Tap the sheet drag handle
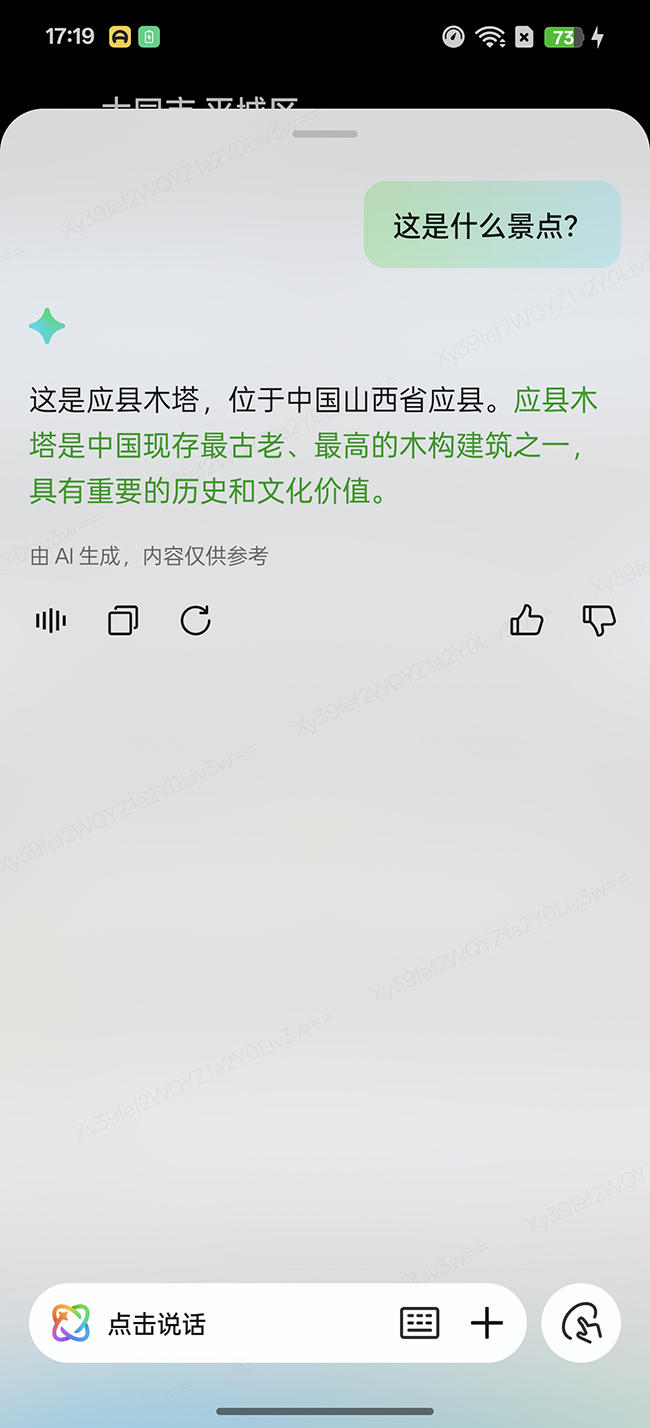 [326, 134]
